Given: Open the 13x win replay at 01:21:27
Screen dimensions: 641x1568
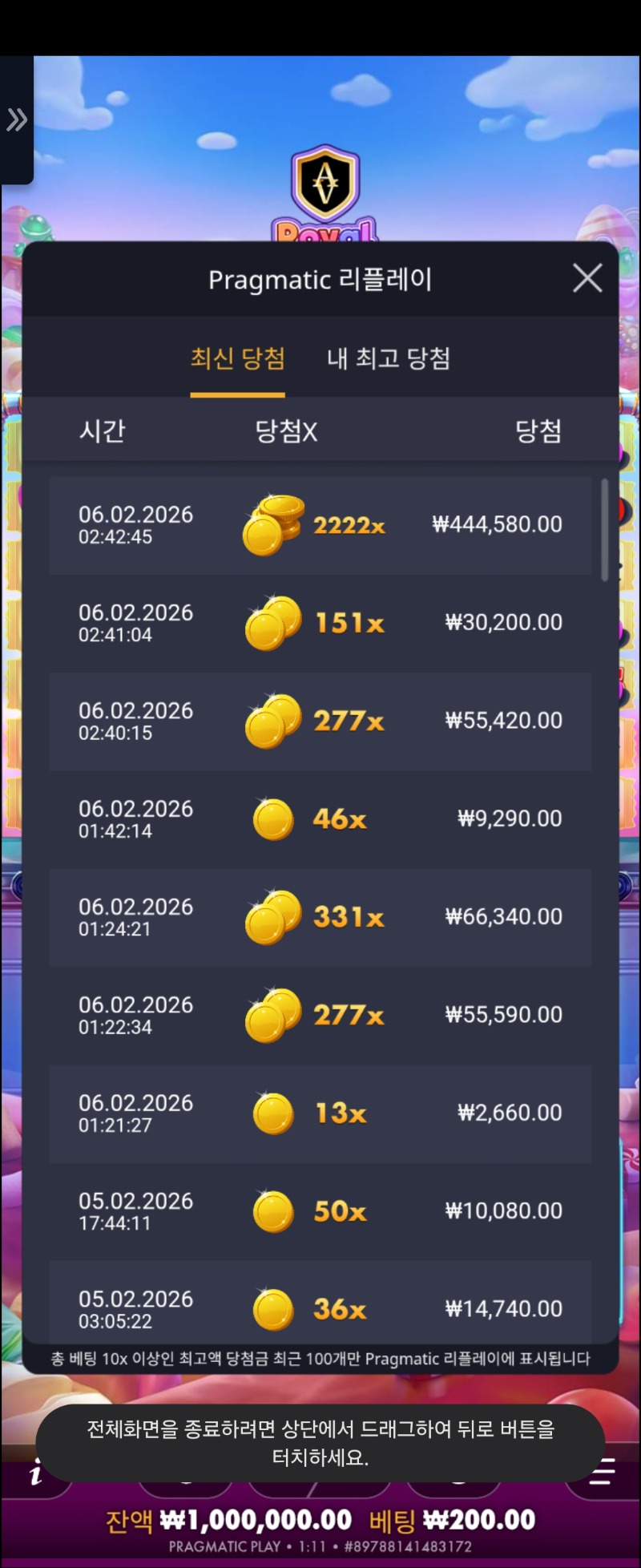Looking at the screenshot, I should (x=320, y=1113).
